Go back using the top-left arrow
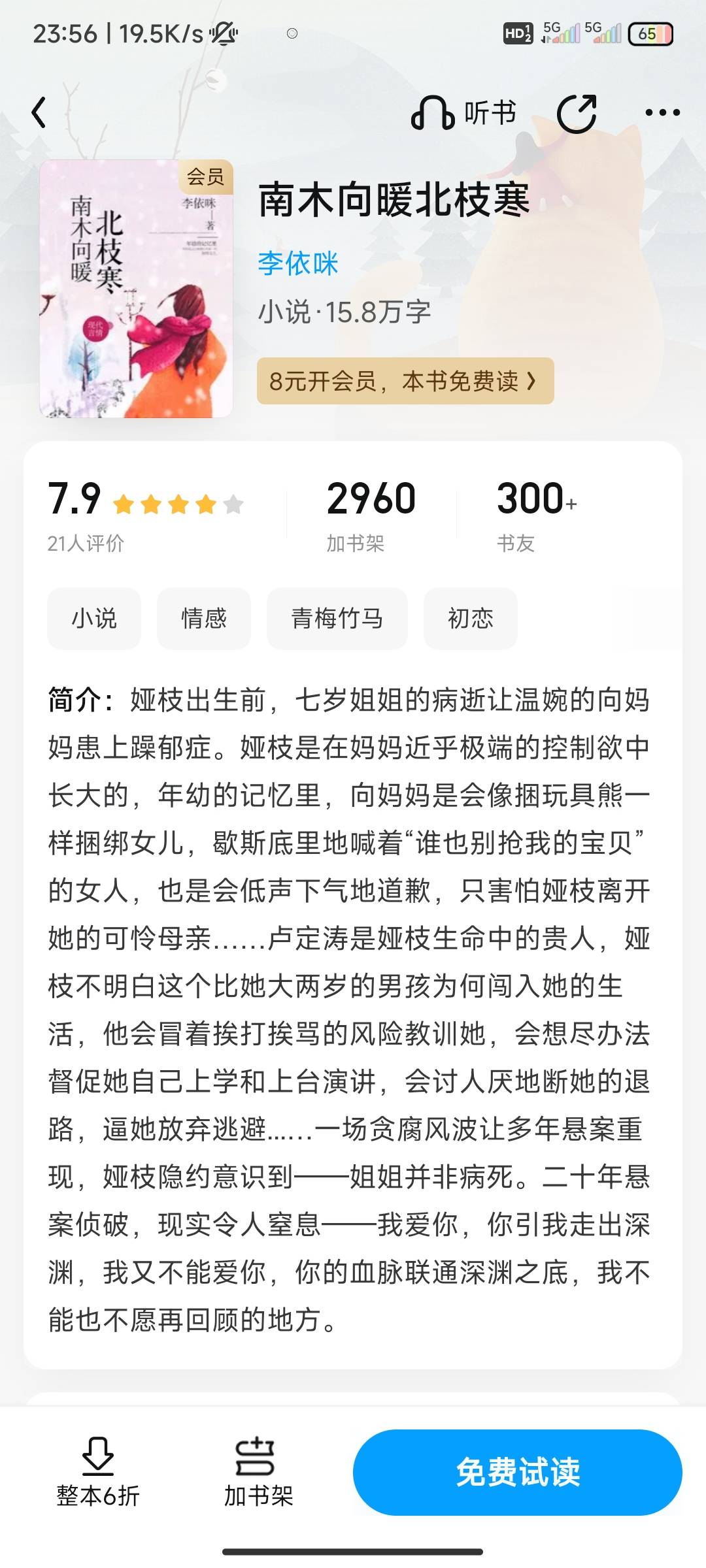Viewport: 706px width, 1568px height. point(39,112)
